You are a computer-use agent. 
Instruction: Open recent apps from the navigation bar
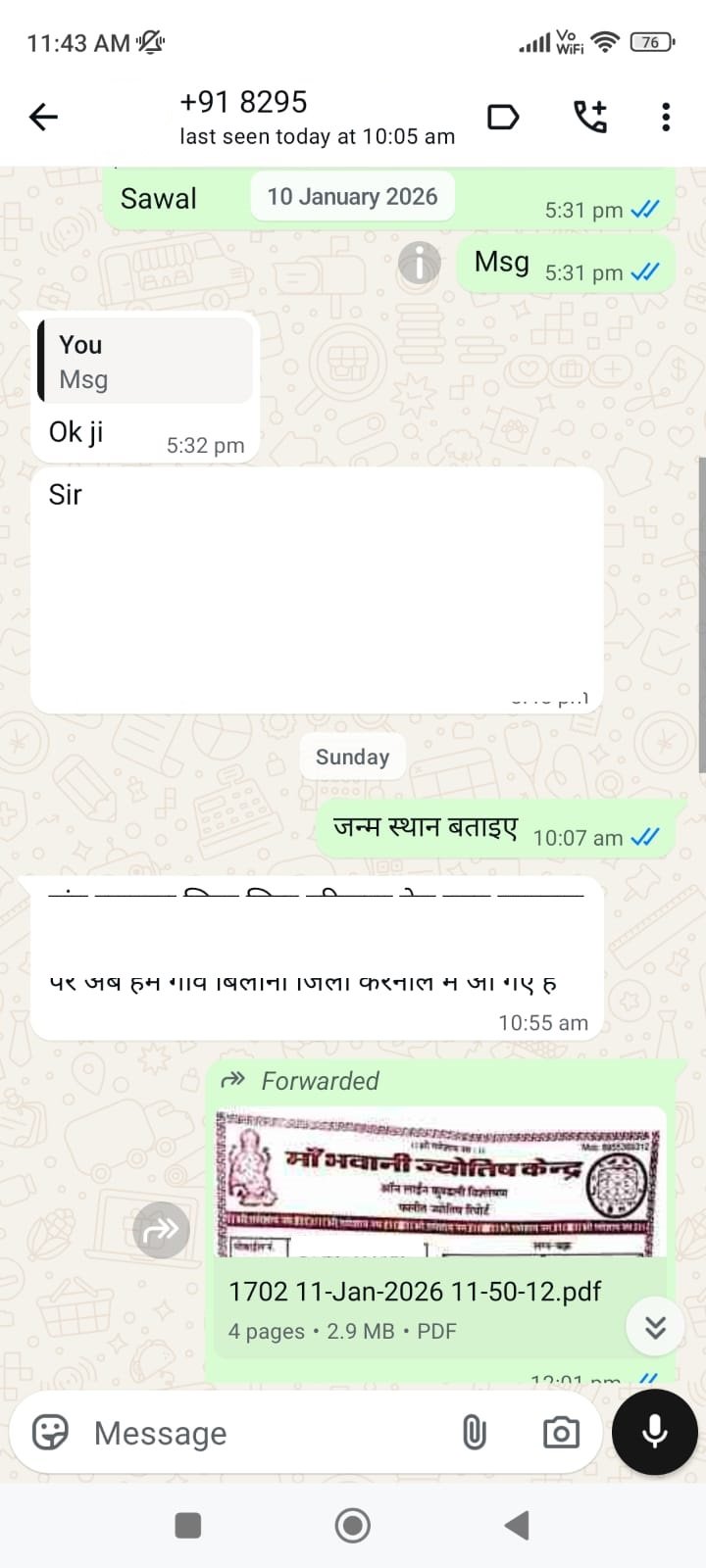[187, 1526]
